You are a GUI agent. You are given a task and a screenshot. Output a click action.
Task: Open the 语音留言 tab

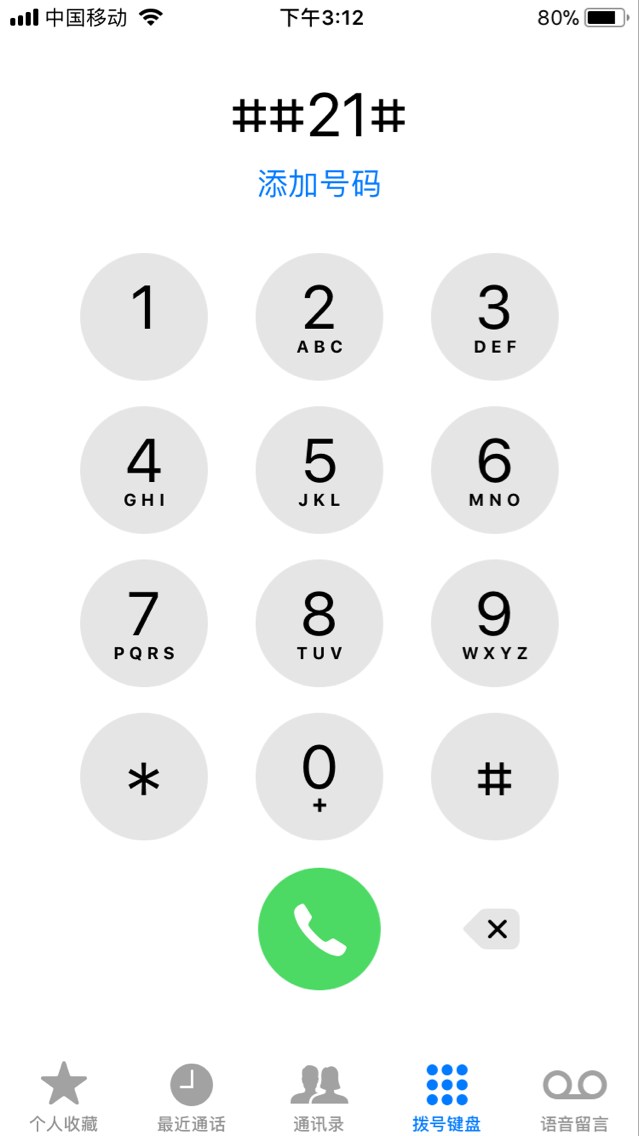(x=574, y=1097)
